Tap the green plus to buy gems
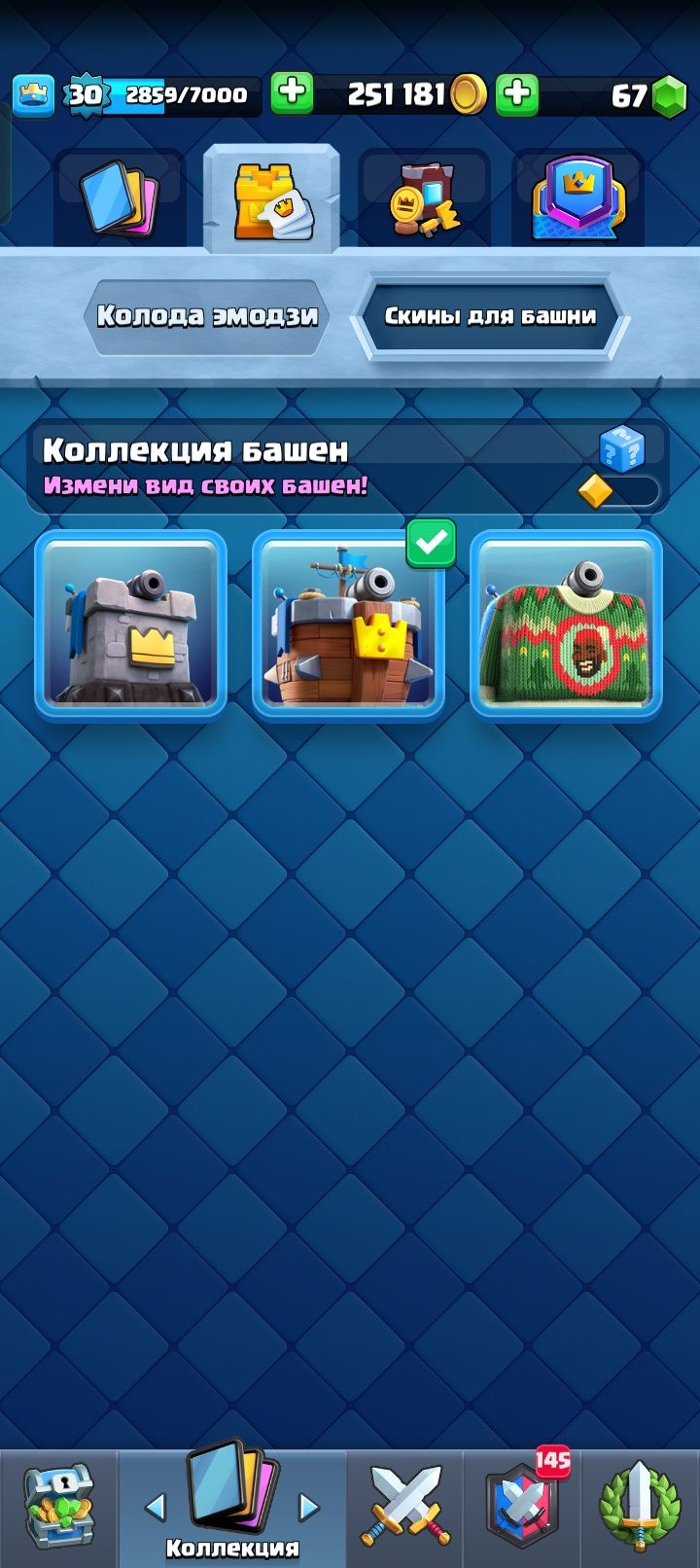The image size is (700, 1568). coord(517,94)
